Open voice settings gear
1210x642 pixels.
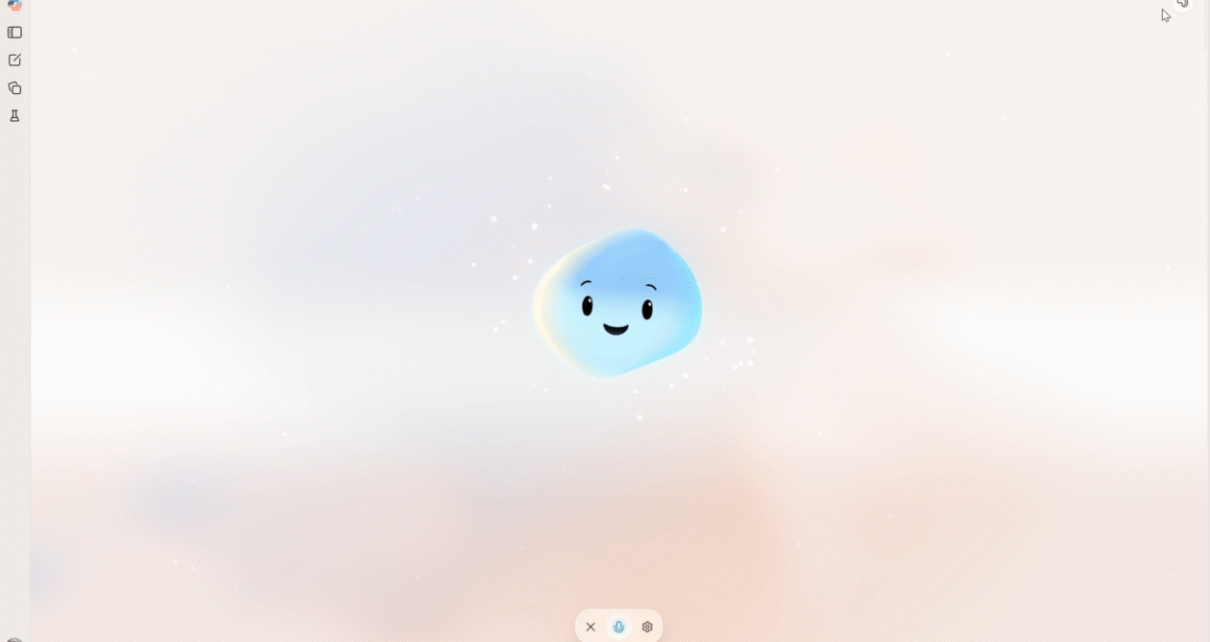[647, 627]
